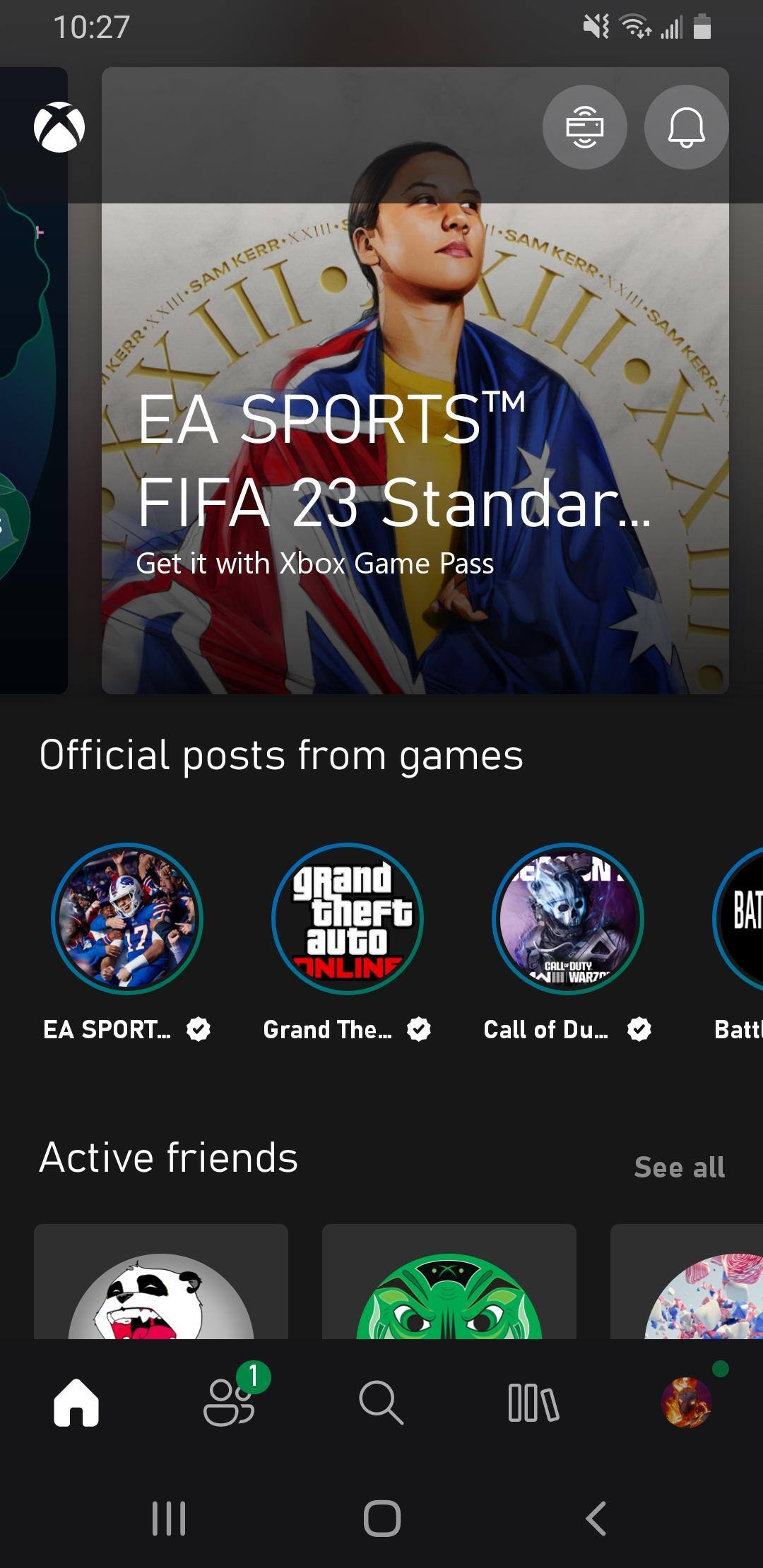This screenshot has width=763, height=1568.
Task: See all active friends
Action: pos(679,1168)
